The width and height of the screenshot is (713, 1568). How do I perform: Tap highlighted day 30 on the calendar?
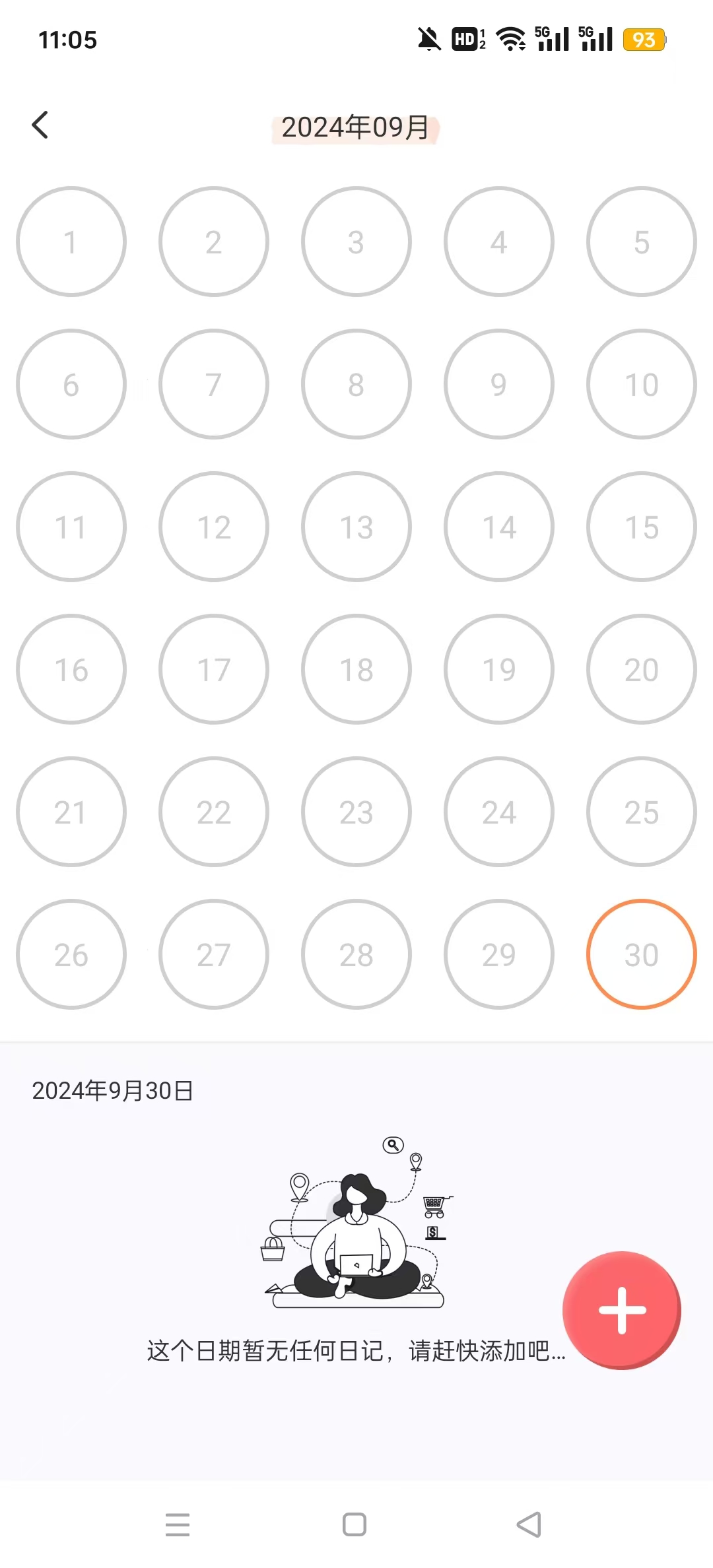(x=642, y=954)
